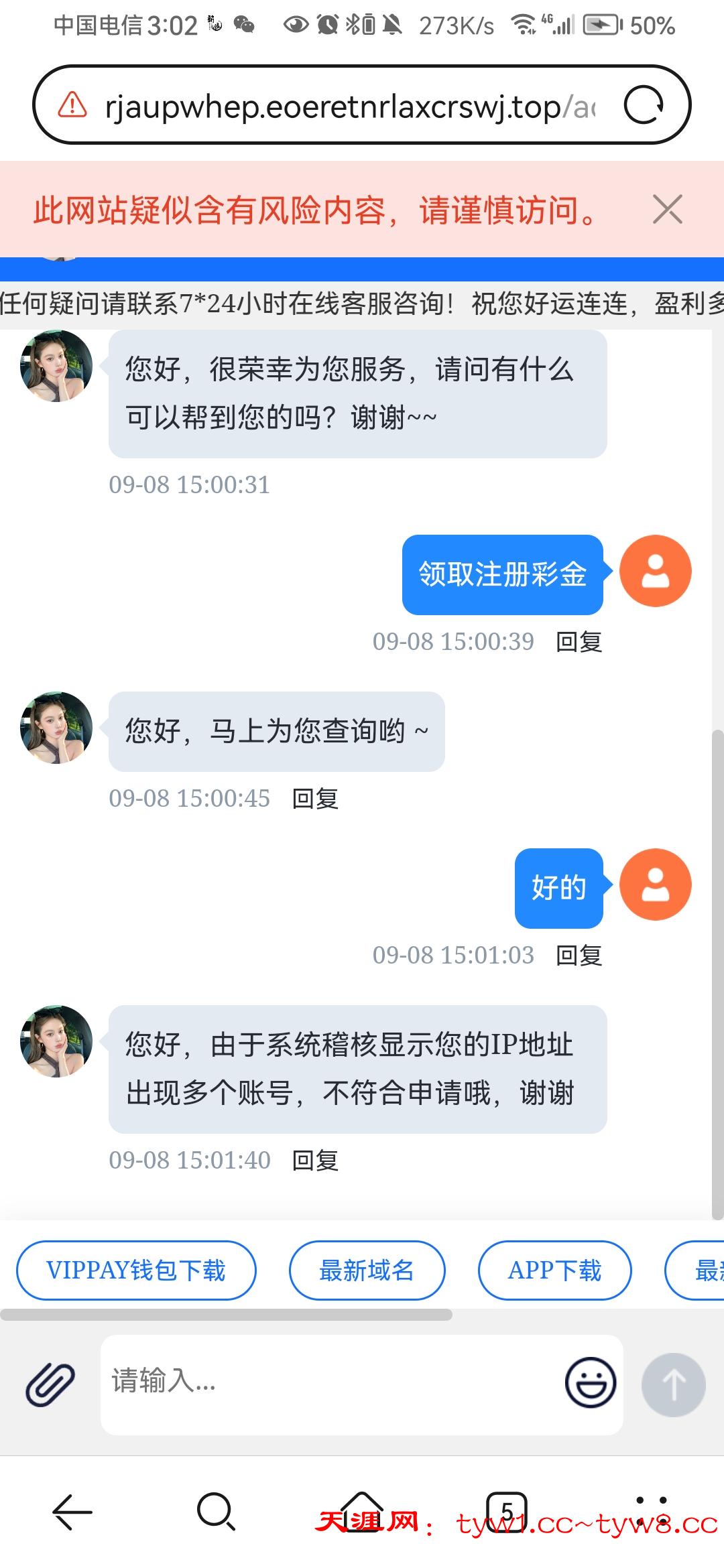724x1568 pixels.
Task: Focus the 请输入 message field
Action: 328,1383
